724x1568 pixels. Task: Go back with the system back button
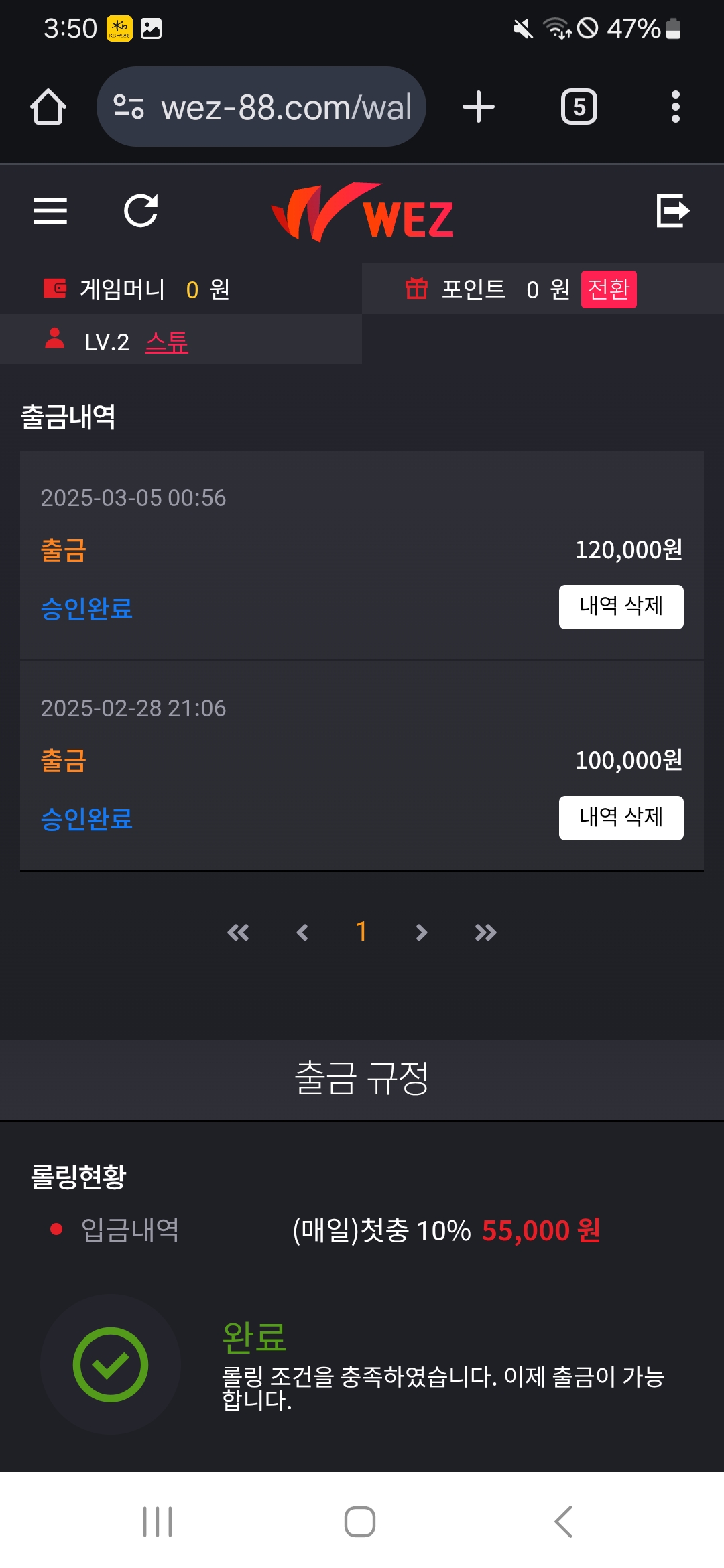[x=564, y=1521]
